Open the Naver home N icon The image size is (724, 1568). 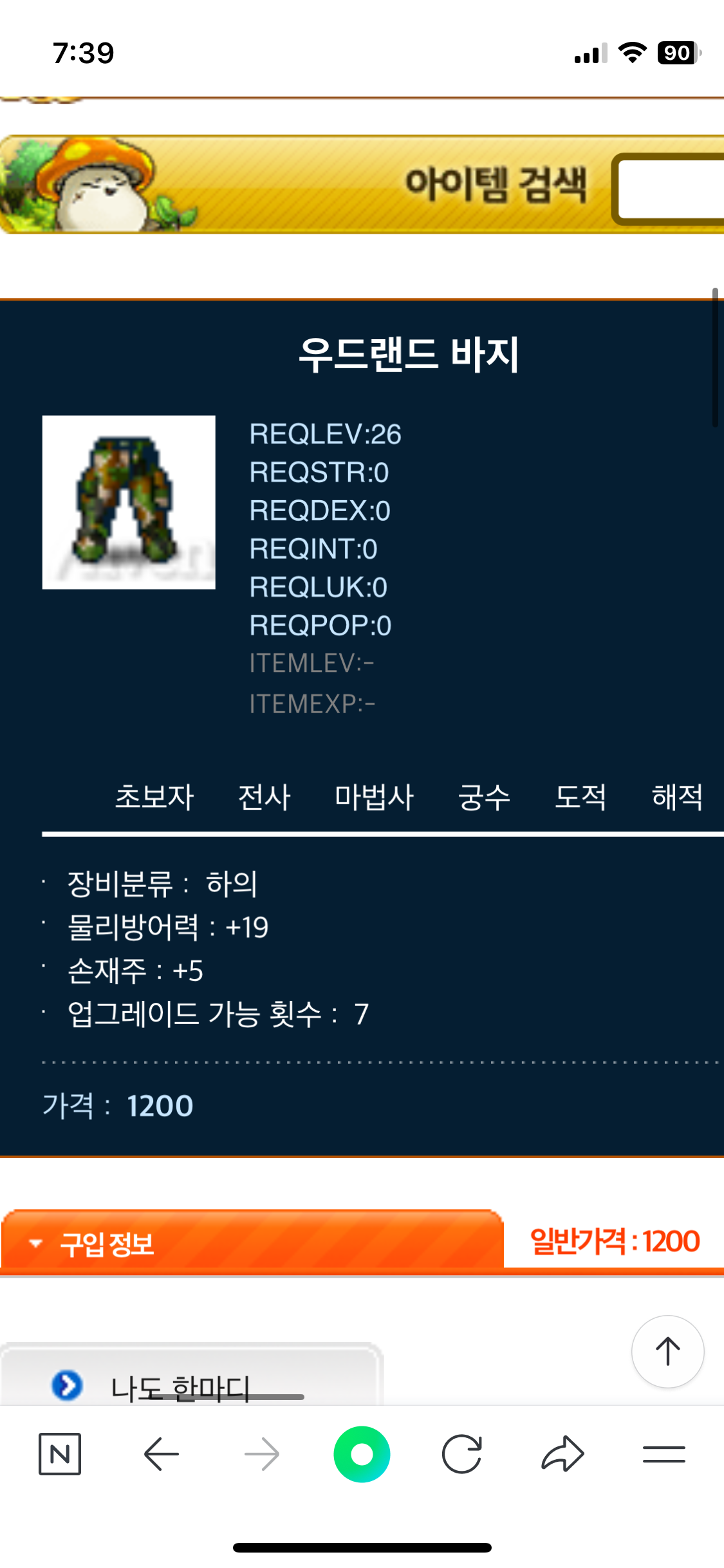pyautogui.click(x=60, y=1453)
